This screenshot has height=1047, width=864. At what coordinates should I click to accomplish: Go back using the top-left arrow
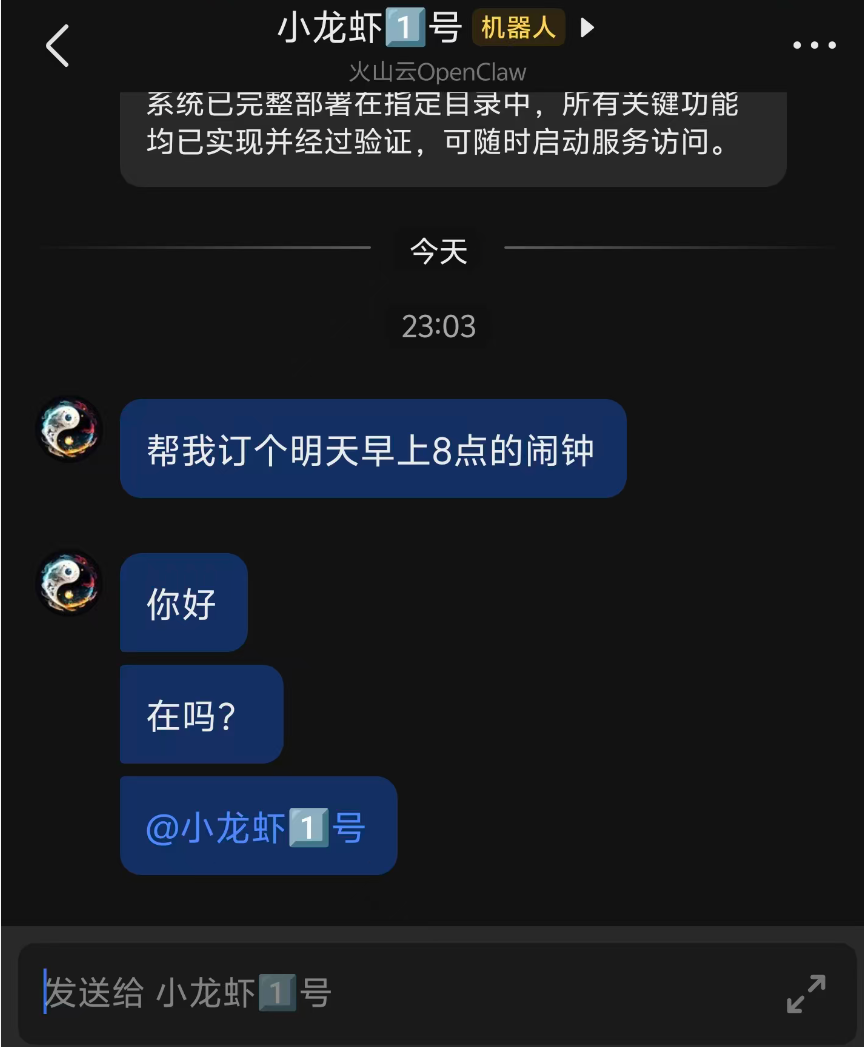click(57, 45)
